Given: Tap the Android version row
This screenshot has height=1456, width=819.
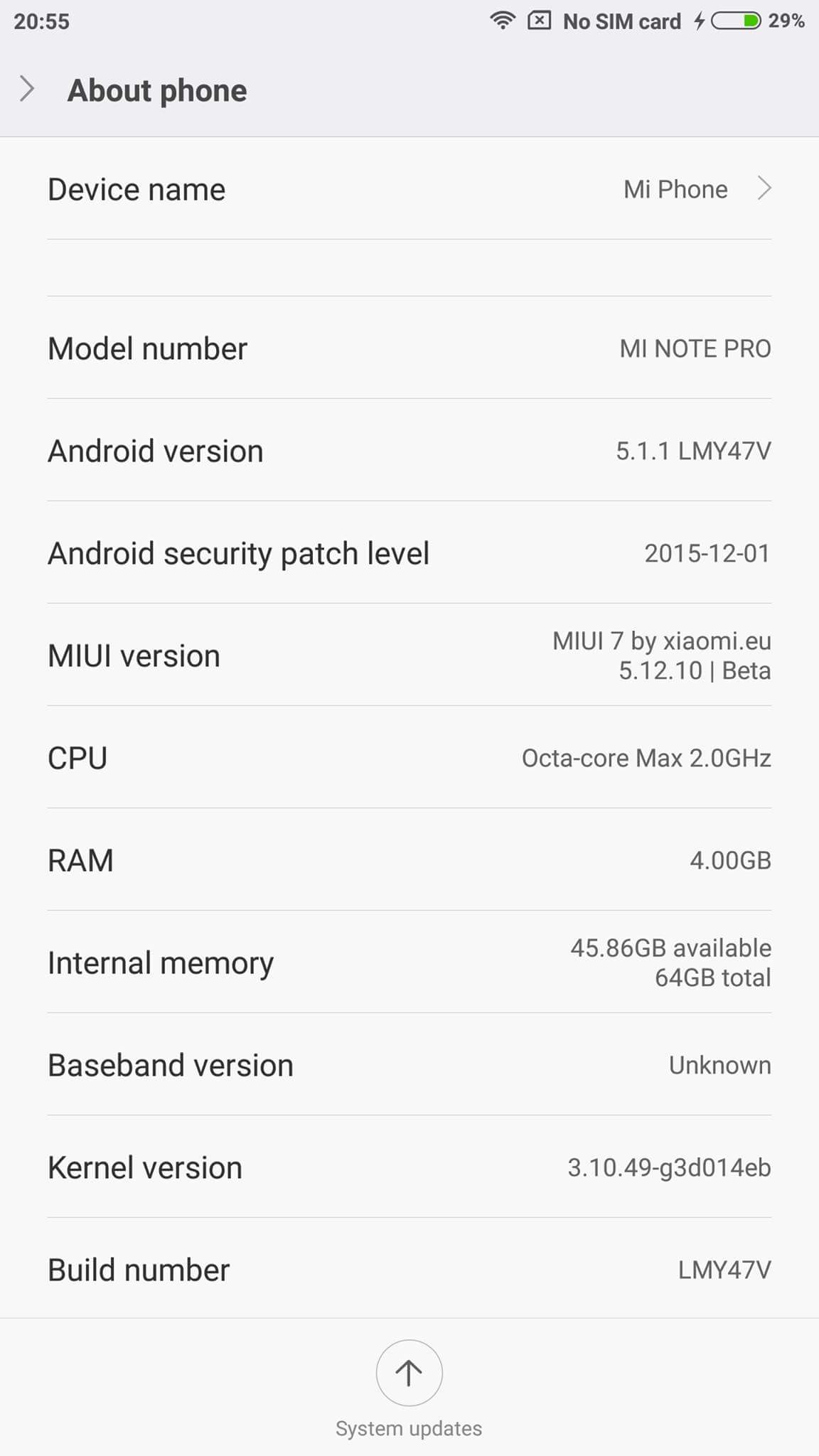Looking at the screenshot, I should point(409,450).
